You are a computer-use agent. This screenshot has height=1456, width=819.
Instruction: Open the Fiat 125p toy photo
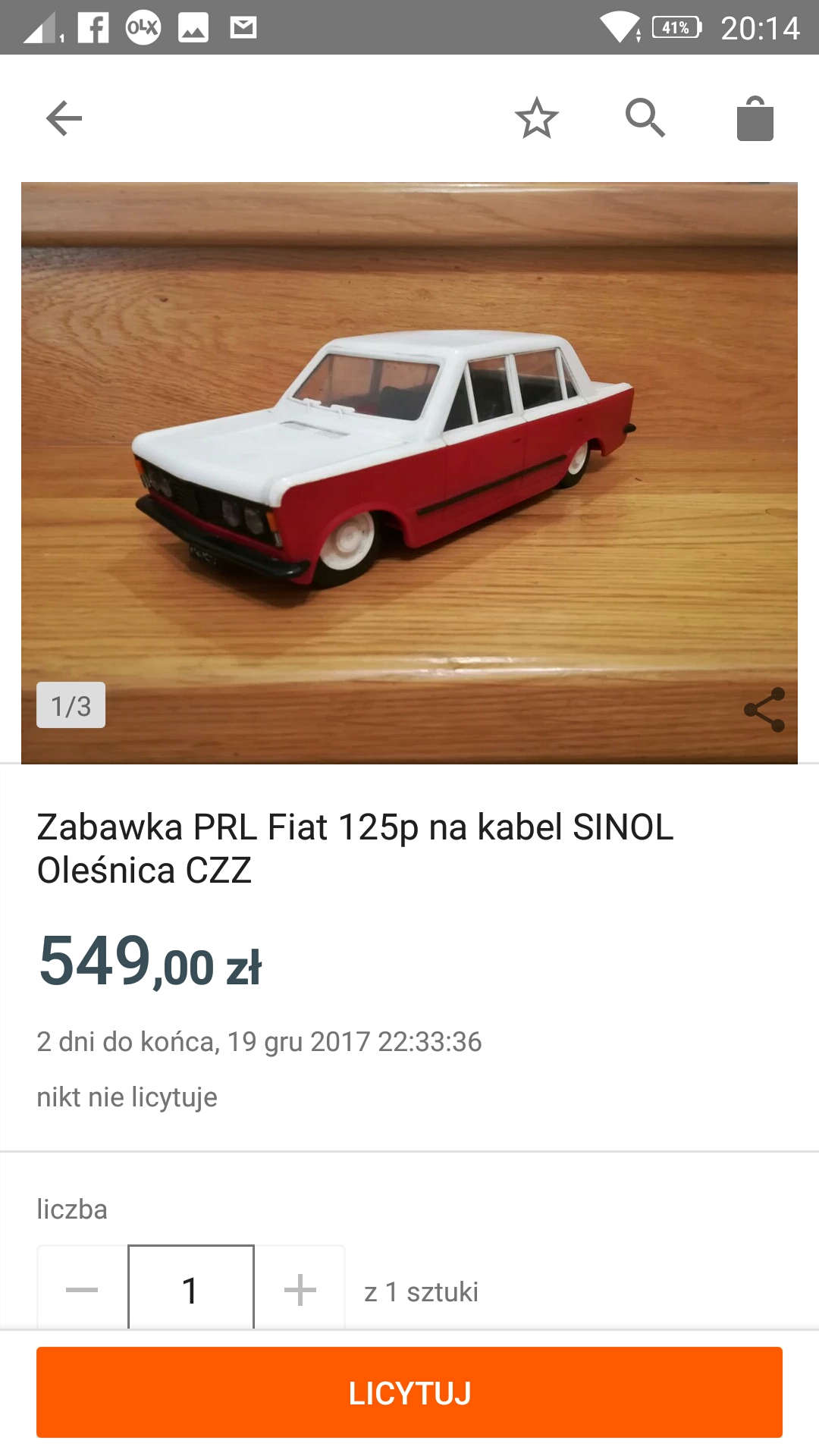409,472
